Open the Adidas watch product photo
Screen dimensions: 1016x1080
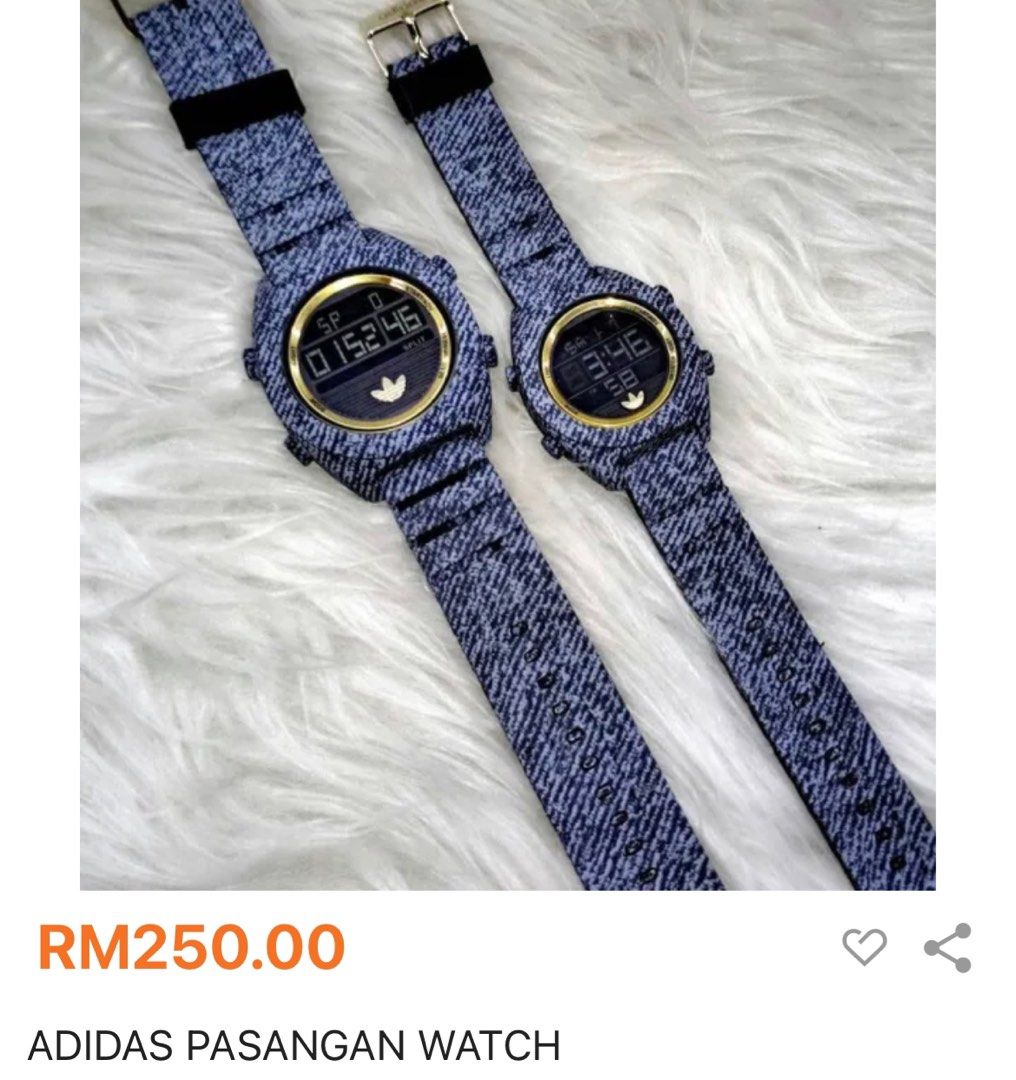(x=507, y=444)
